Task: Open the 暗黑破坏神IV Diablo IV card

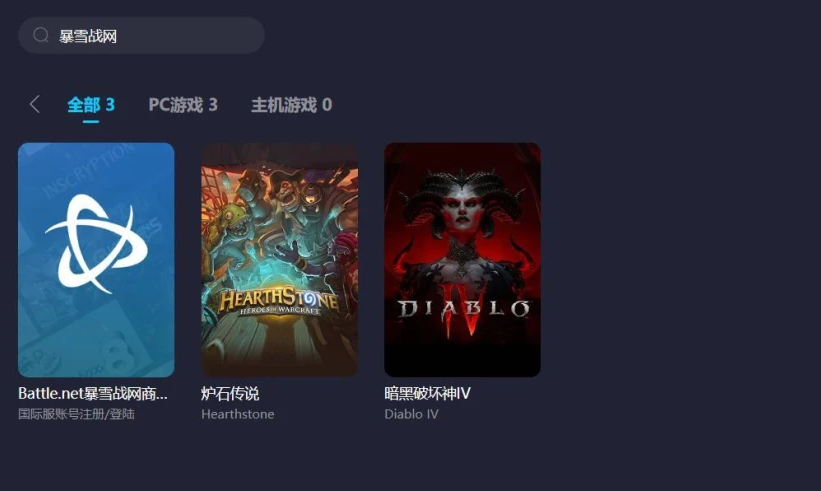Action: pos(462,260)
